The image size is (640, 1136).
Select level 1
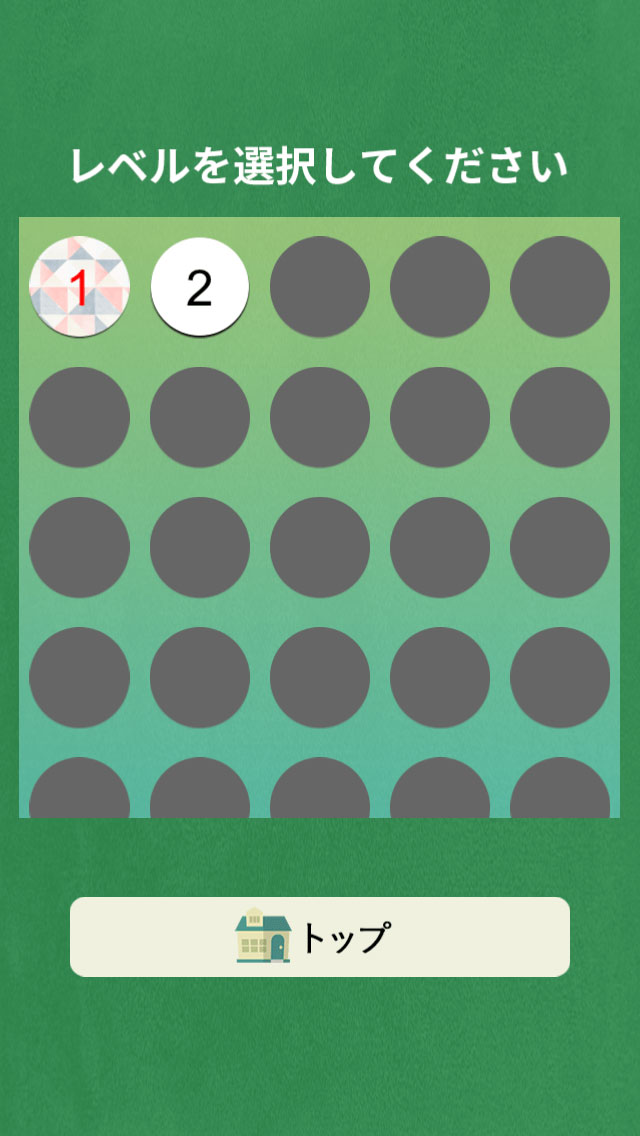click(79, 287)
